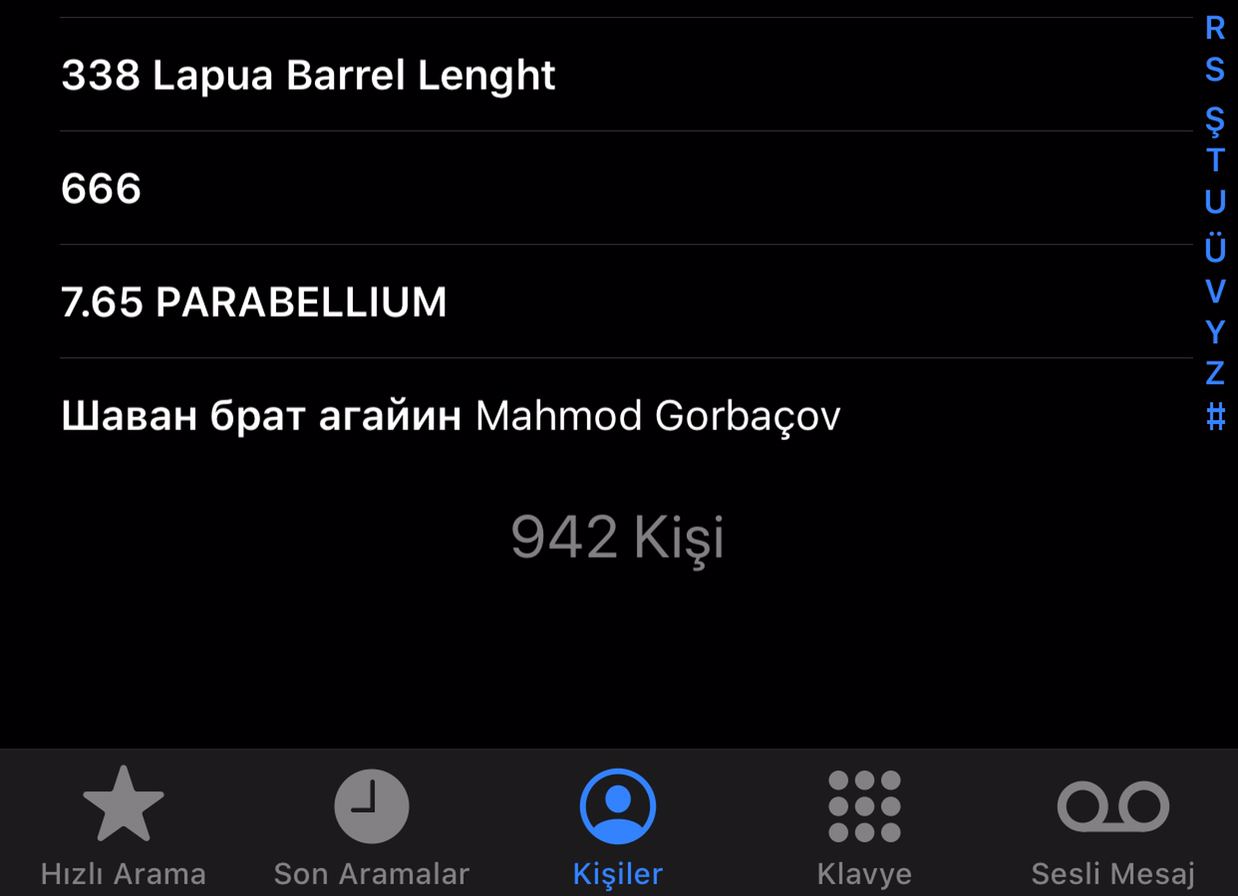
Task: Open contact Mahmod Gorbaçov
Action: (x=450, y=416)
